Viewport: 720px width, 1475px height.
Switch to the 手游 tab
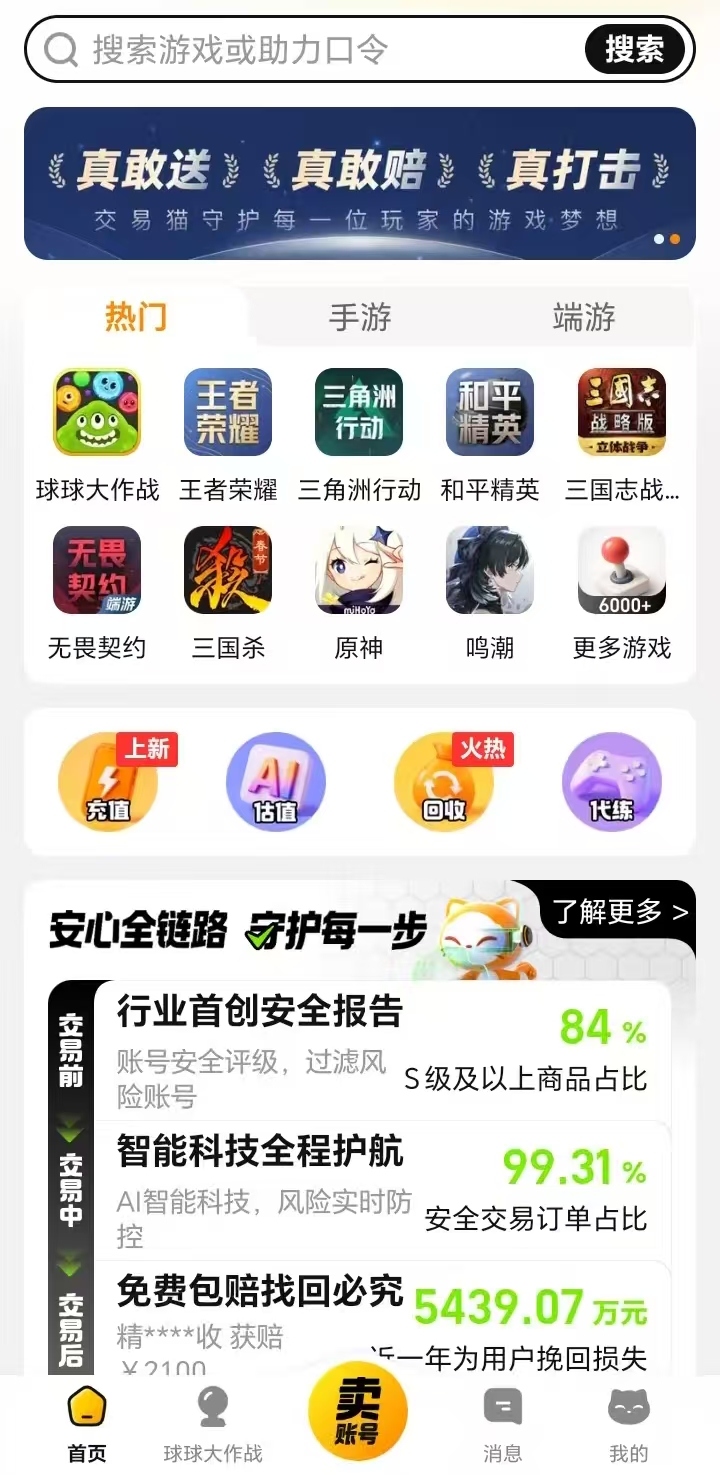360,318
